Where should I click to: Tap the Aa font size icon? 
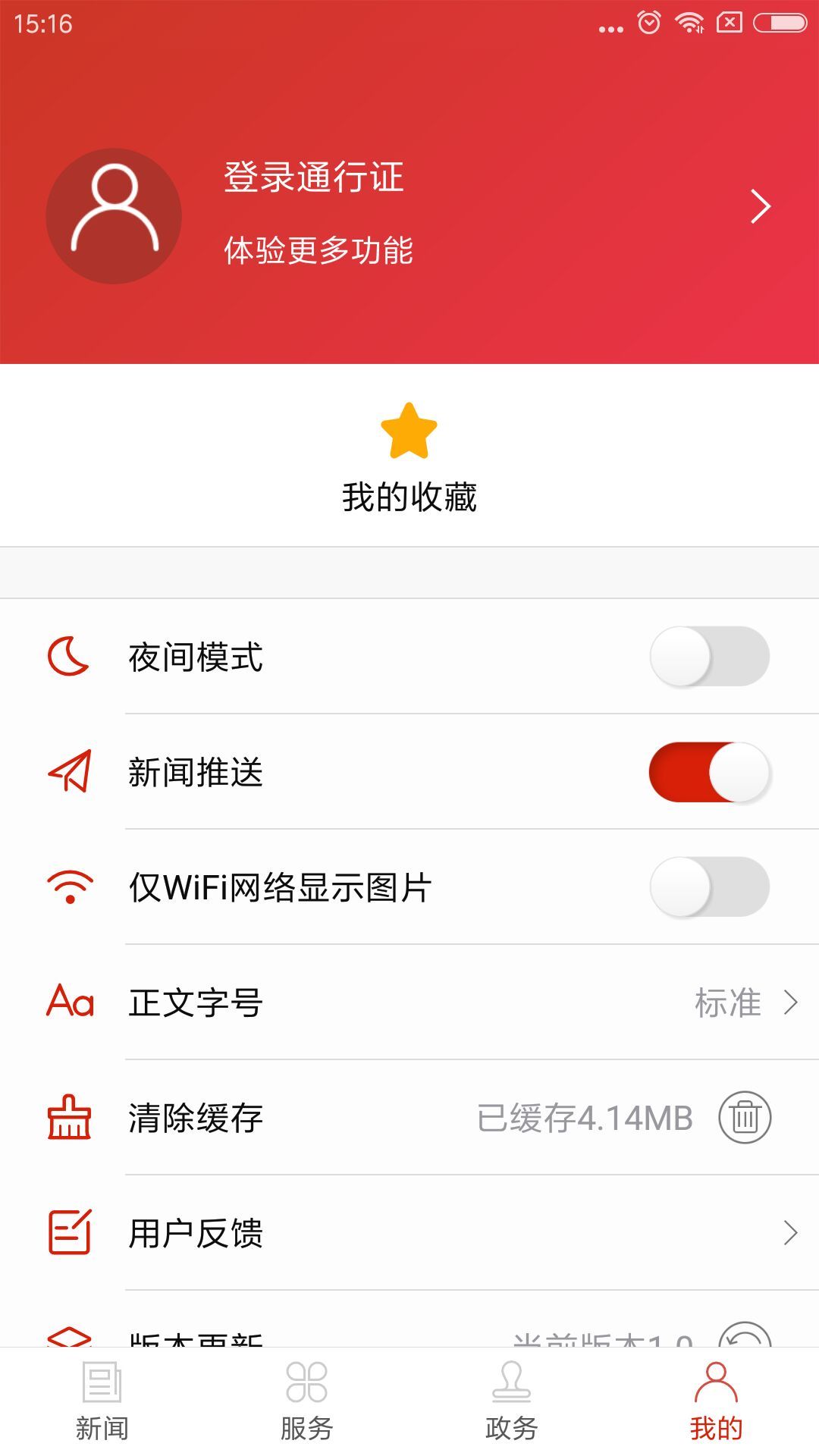pos(70,1002)
